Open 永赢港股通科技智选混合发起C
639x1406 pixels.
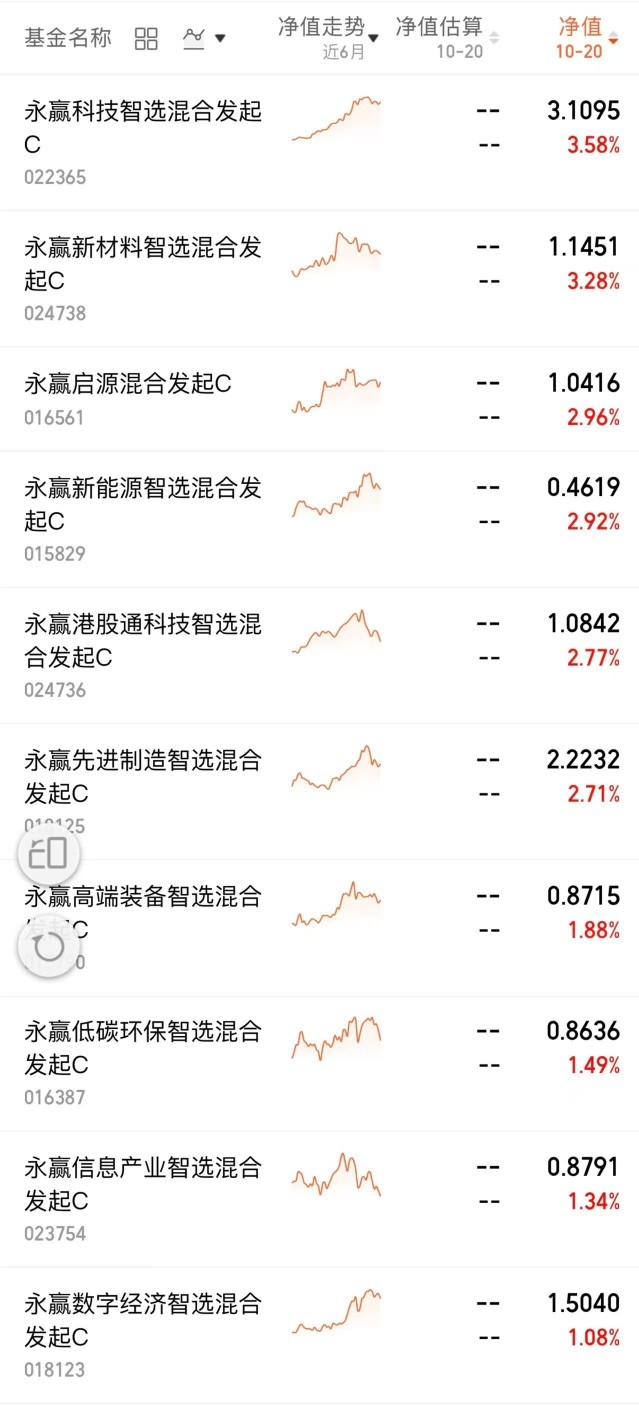(143, 641)
